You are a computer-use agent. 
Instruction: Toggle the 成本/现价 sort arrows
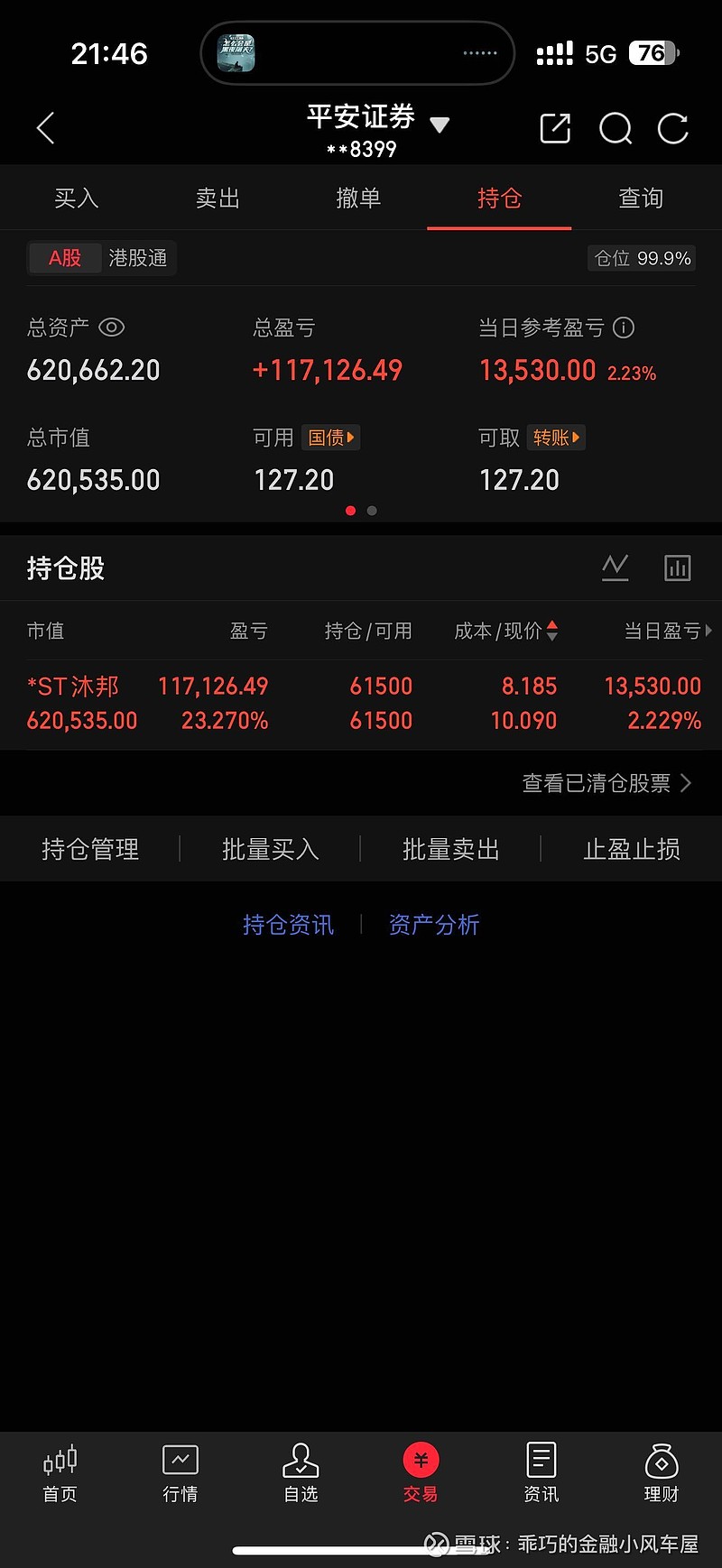pyautogui.click(x=551, y=631)
